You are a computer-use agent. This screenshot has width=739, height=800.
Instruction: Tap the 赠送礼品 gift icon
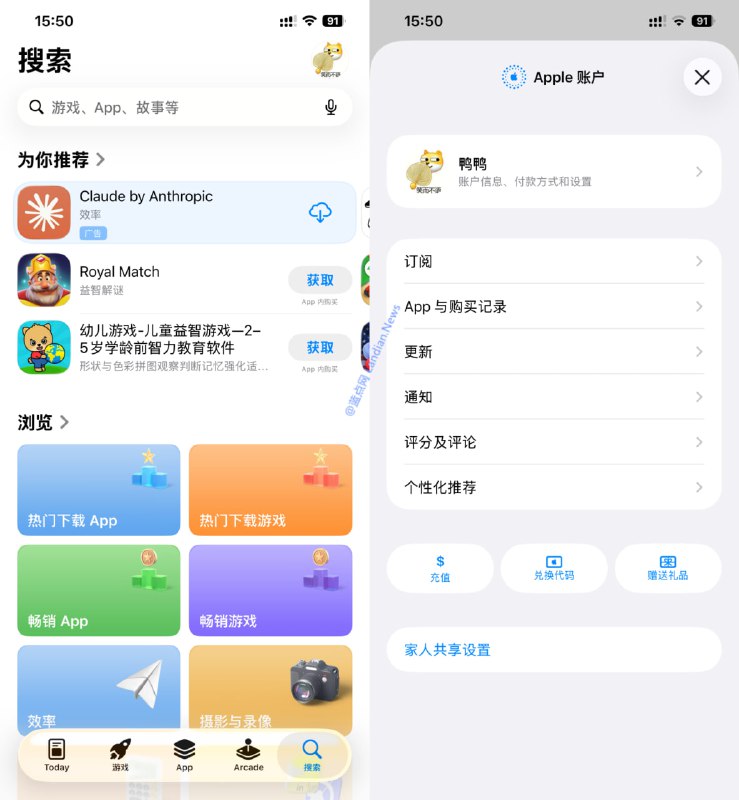(668, 566)
